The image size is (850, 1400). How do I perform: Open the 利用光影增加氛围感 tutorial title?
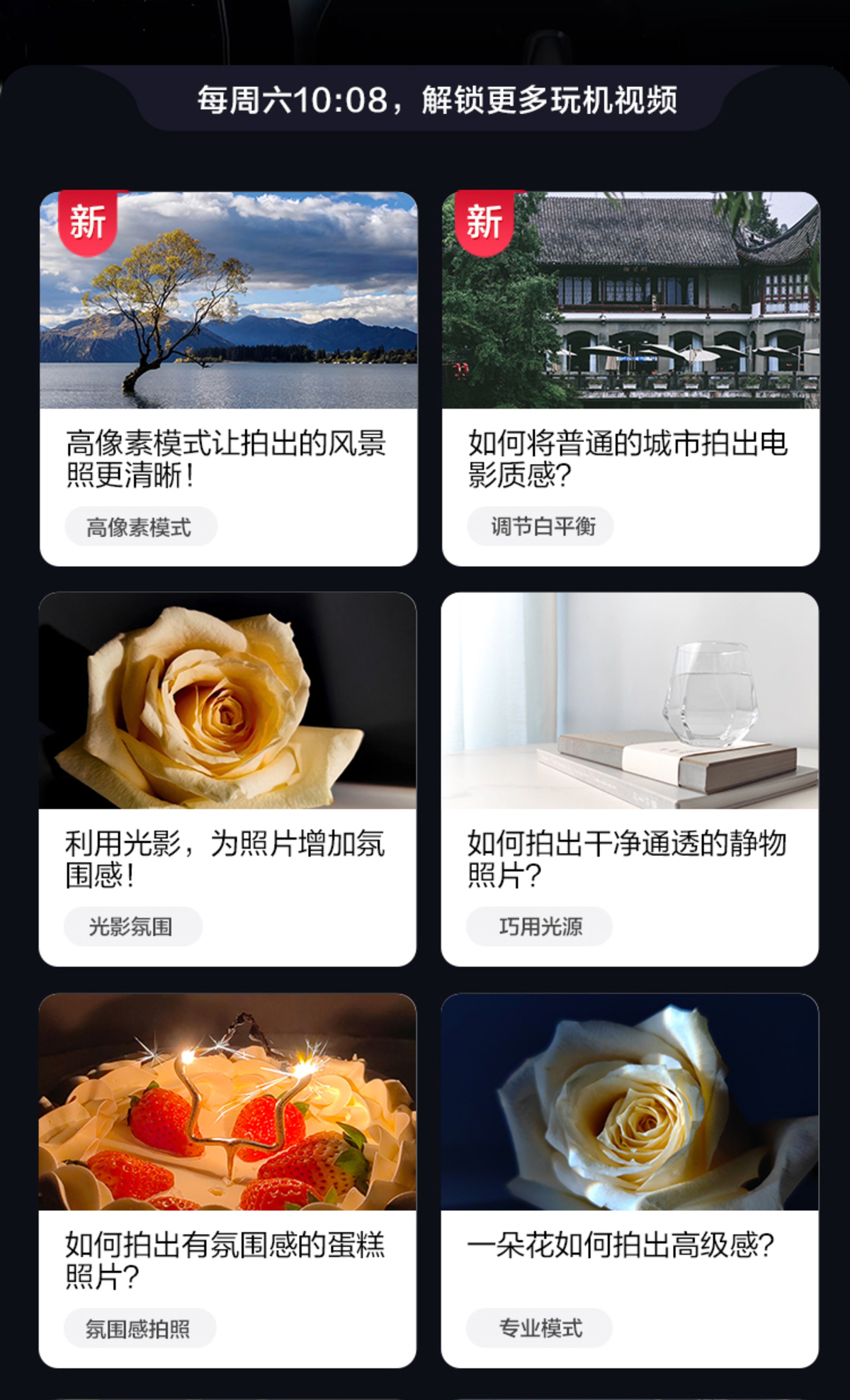[x=227, y=857]
